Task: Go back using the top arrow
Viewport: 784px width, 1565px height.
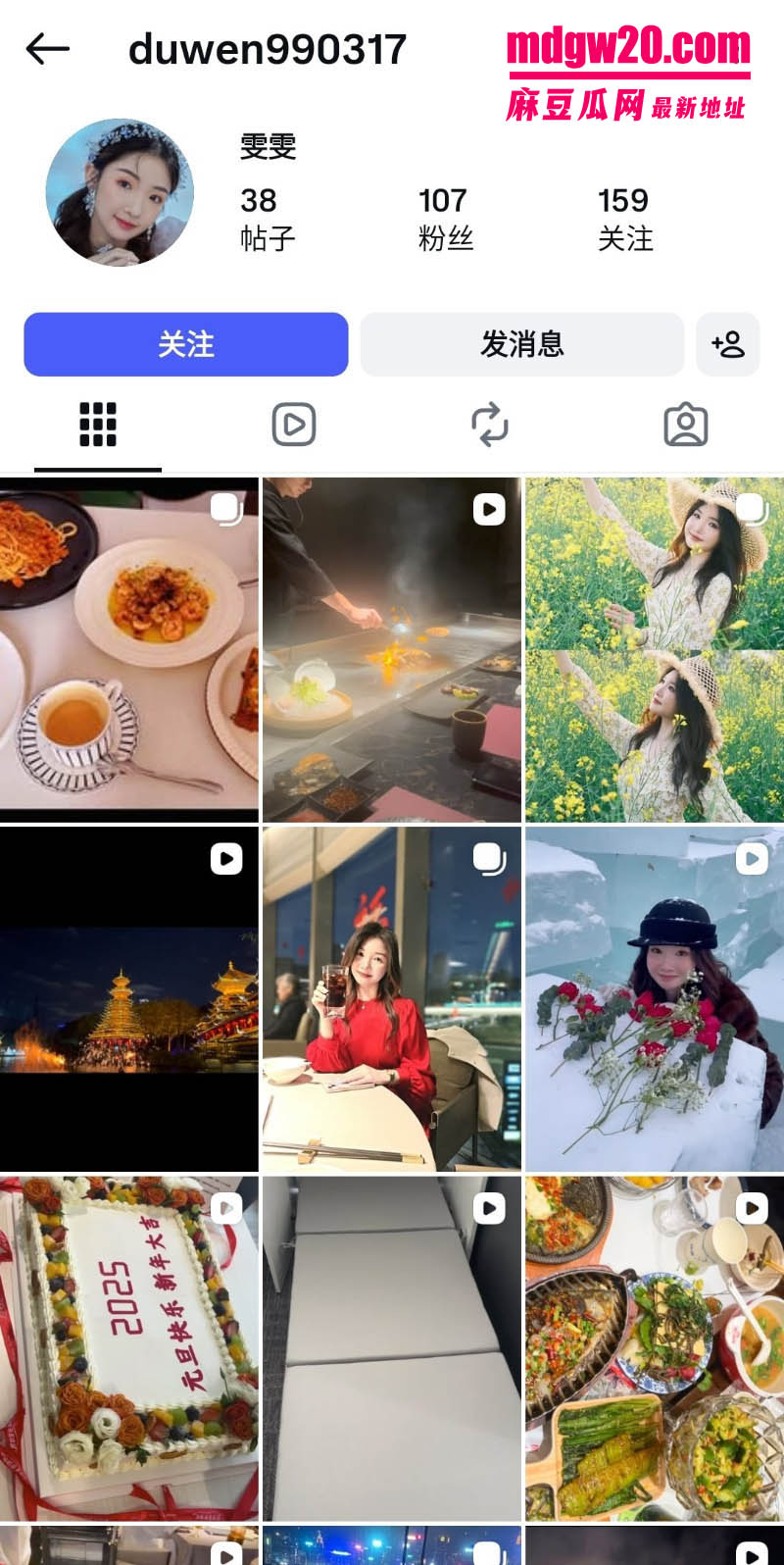Action: pyautogui.click(x=47, y=48)
